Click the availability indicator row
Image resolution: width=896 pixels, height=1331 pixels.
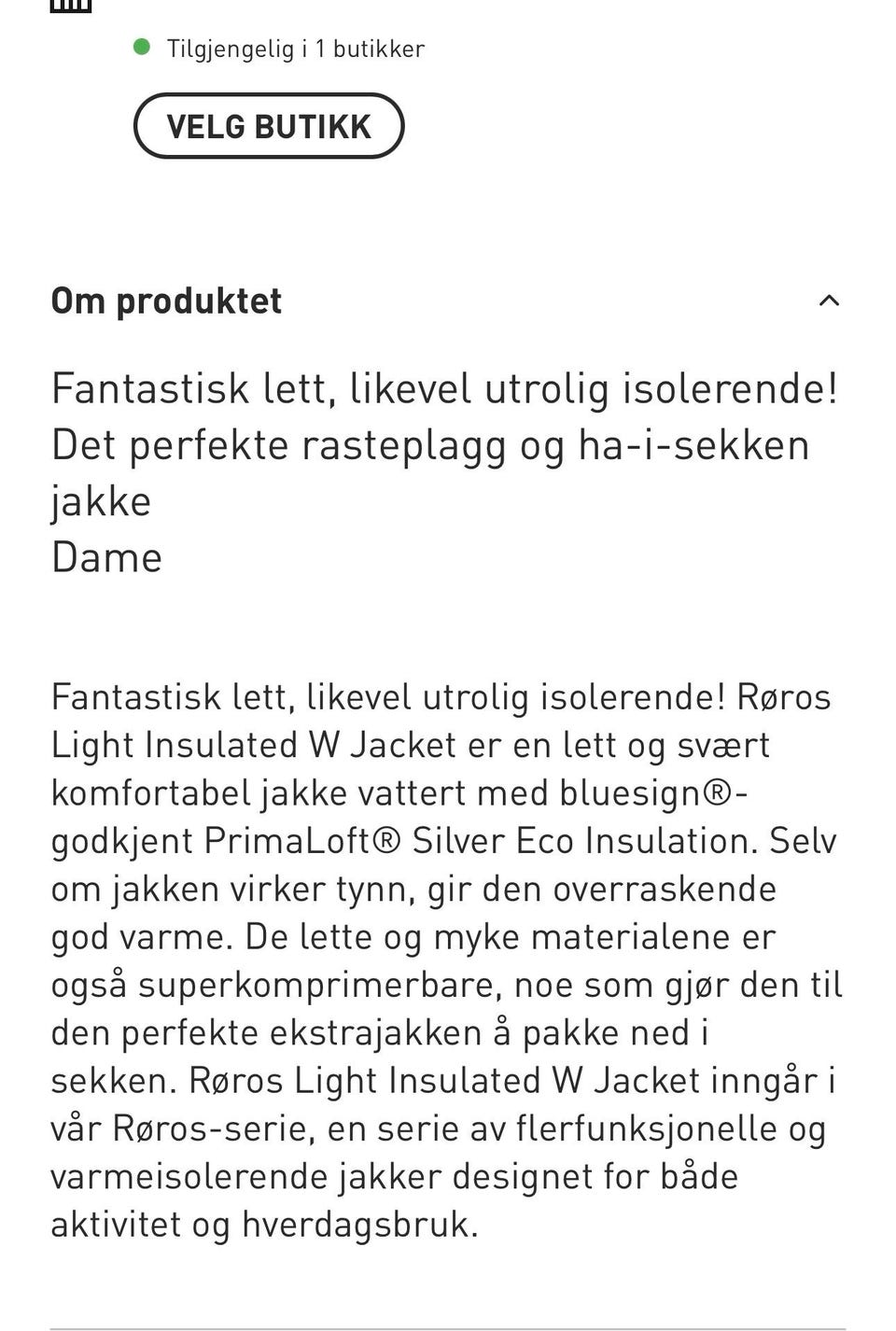280,48
